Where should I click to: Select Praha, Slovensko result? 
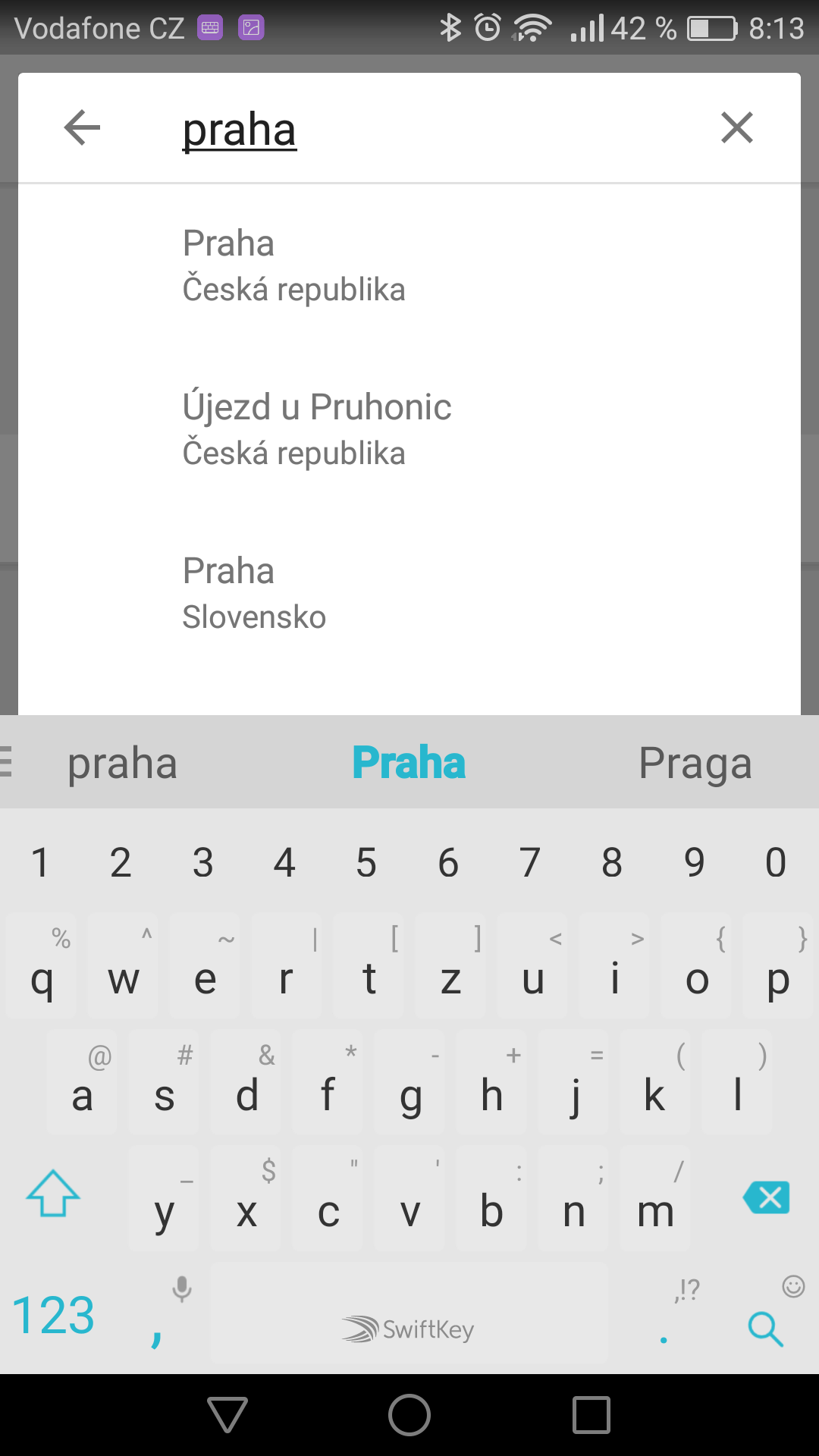(409, 593)
